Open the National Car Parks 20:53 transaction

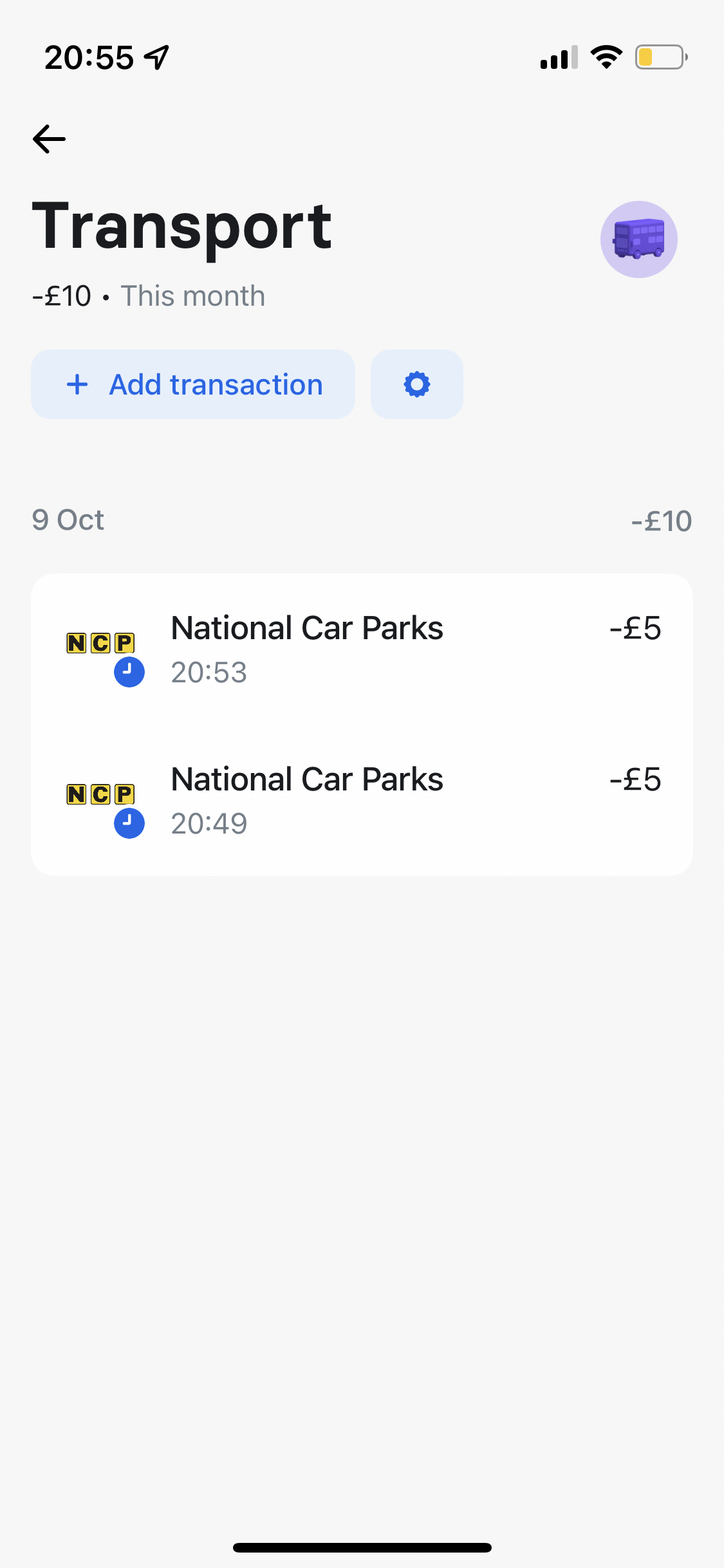point(362,650)
